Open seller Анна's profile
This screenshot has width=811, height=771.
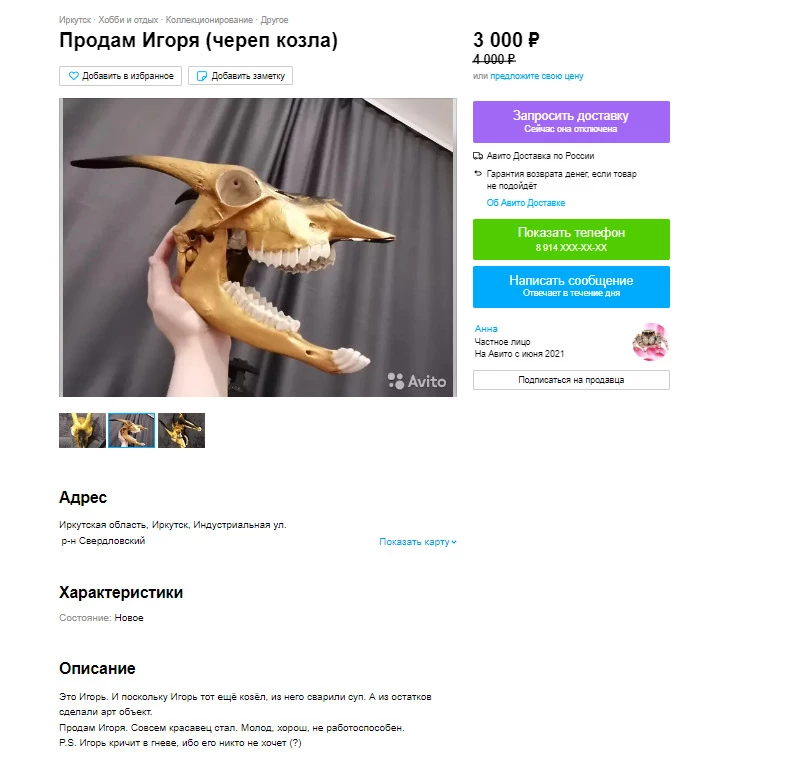pyautogui.click(x=486, y=329)
